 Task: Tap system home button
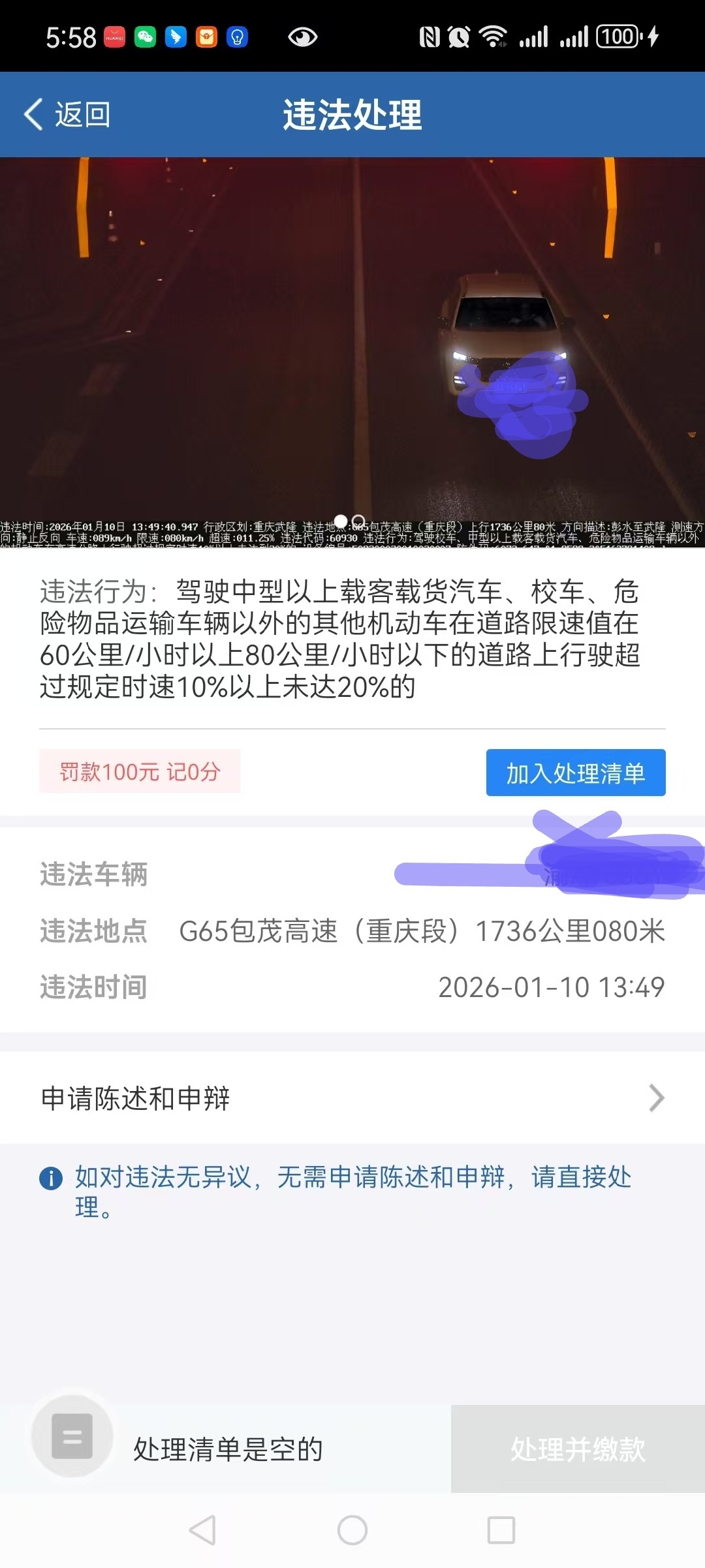point(352,1530)
